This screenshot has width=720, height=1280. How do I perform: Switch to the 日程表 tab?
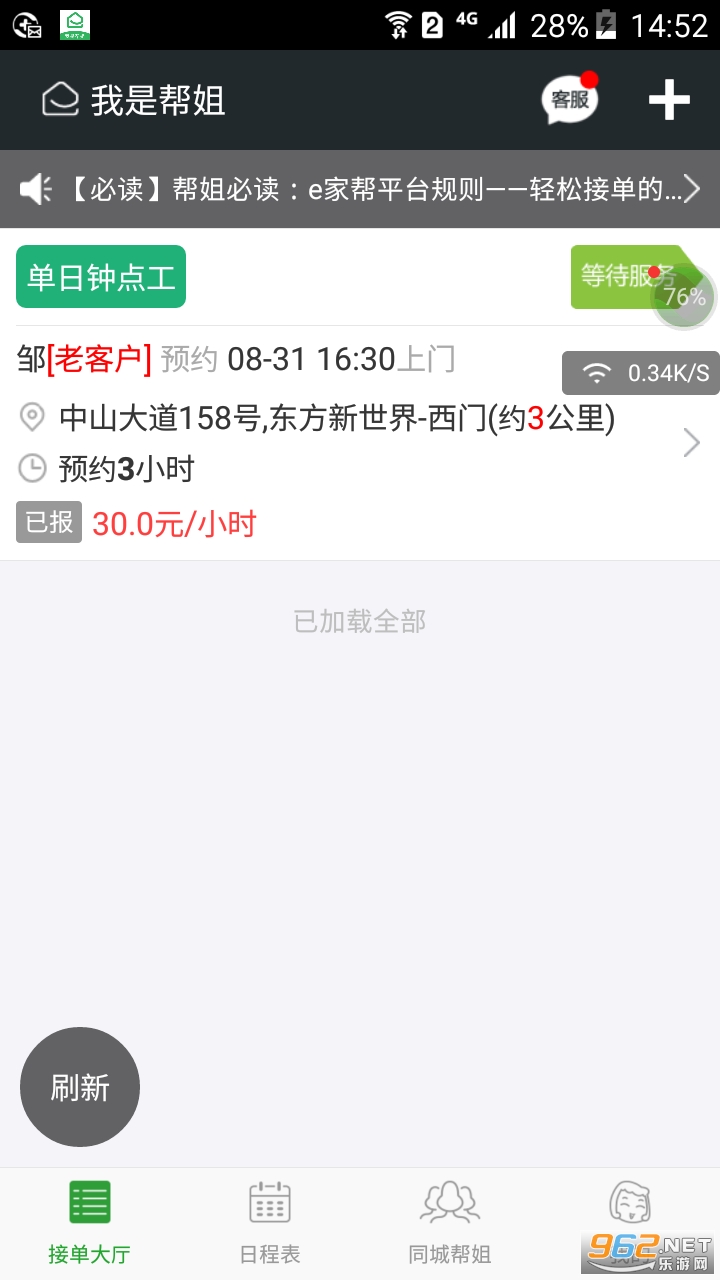[x=270, y=1222]
